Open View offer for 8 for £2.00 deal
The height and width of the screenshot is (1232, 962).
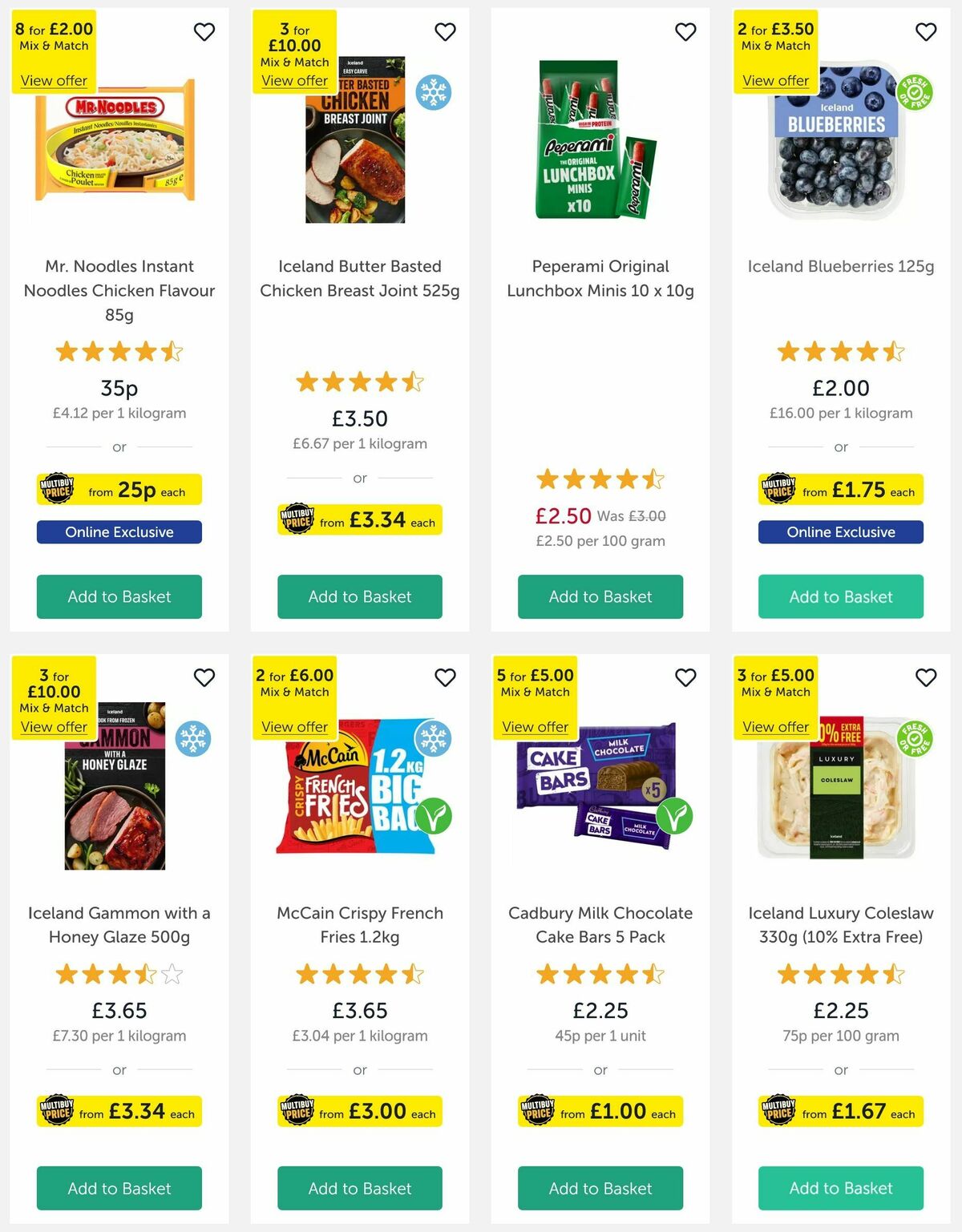click(x=53, y=80)
